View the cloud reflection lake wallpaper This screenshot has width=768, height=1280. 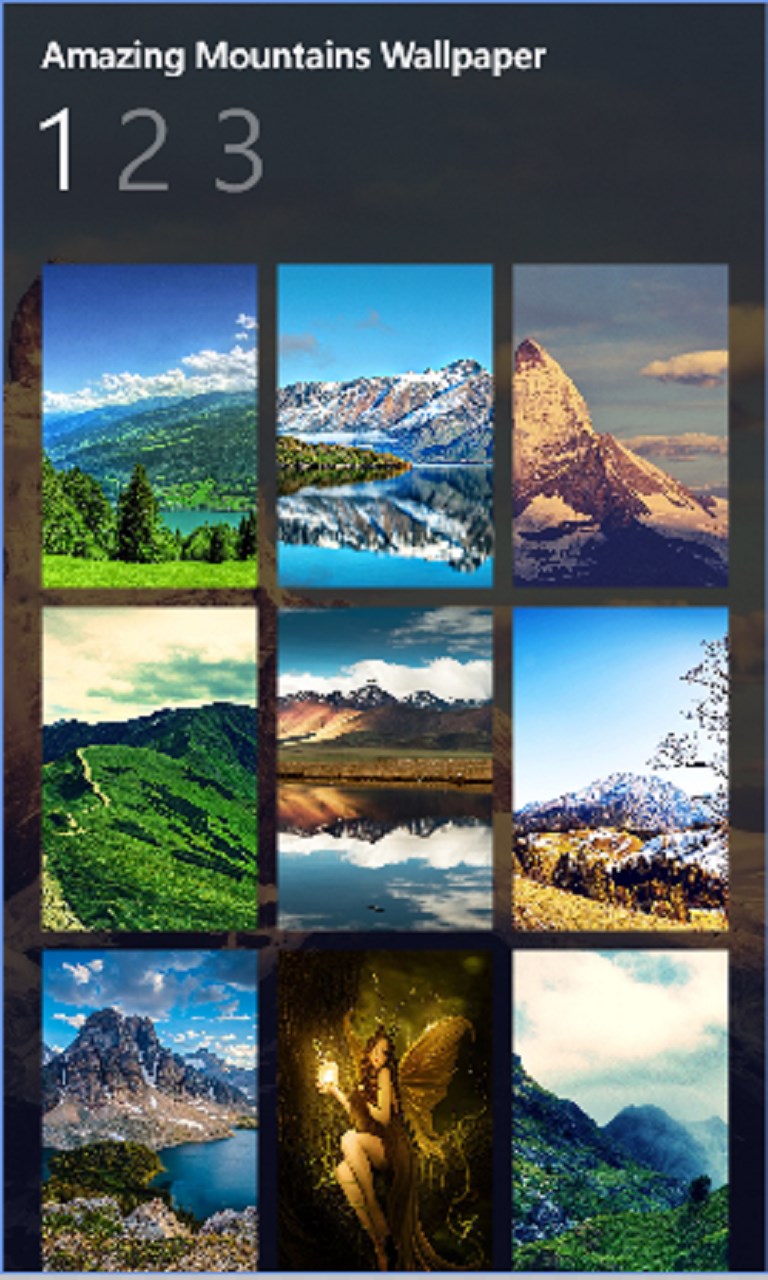[385, 768]
